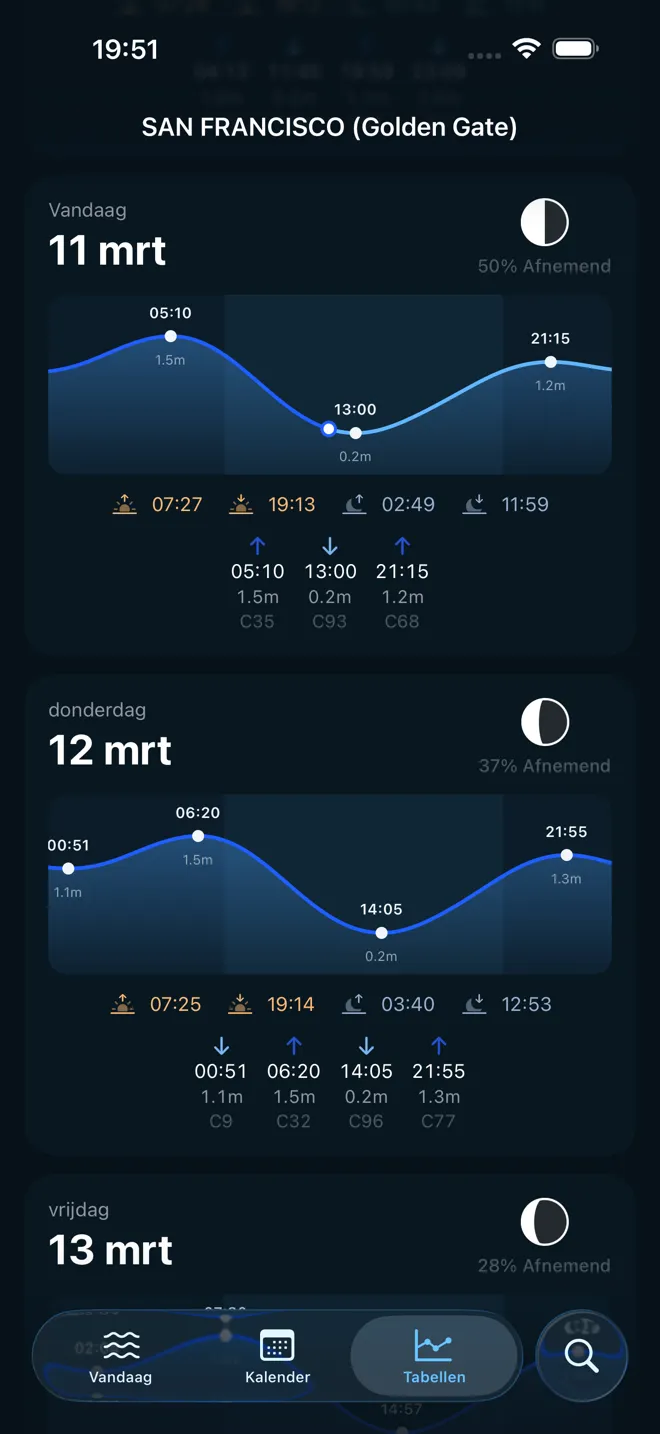The height and width of the screenshot is (1434, 660).
Task: Switch to the Vandaag tab
Action: 120,1356
